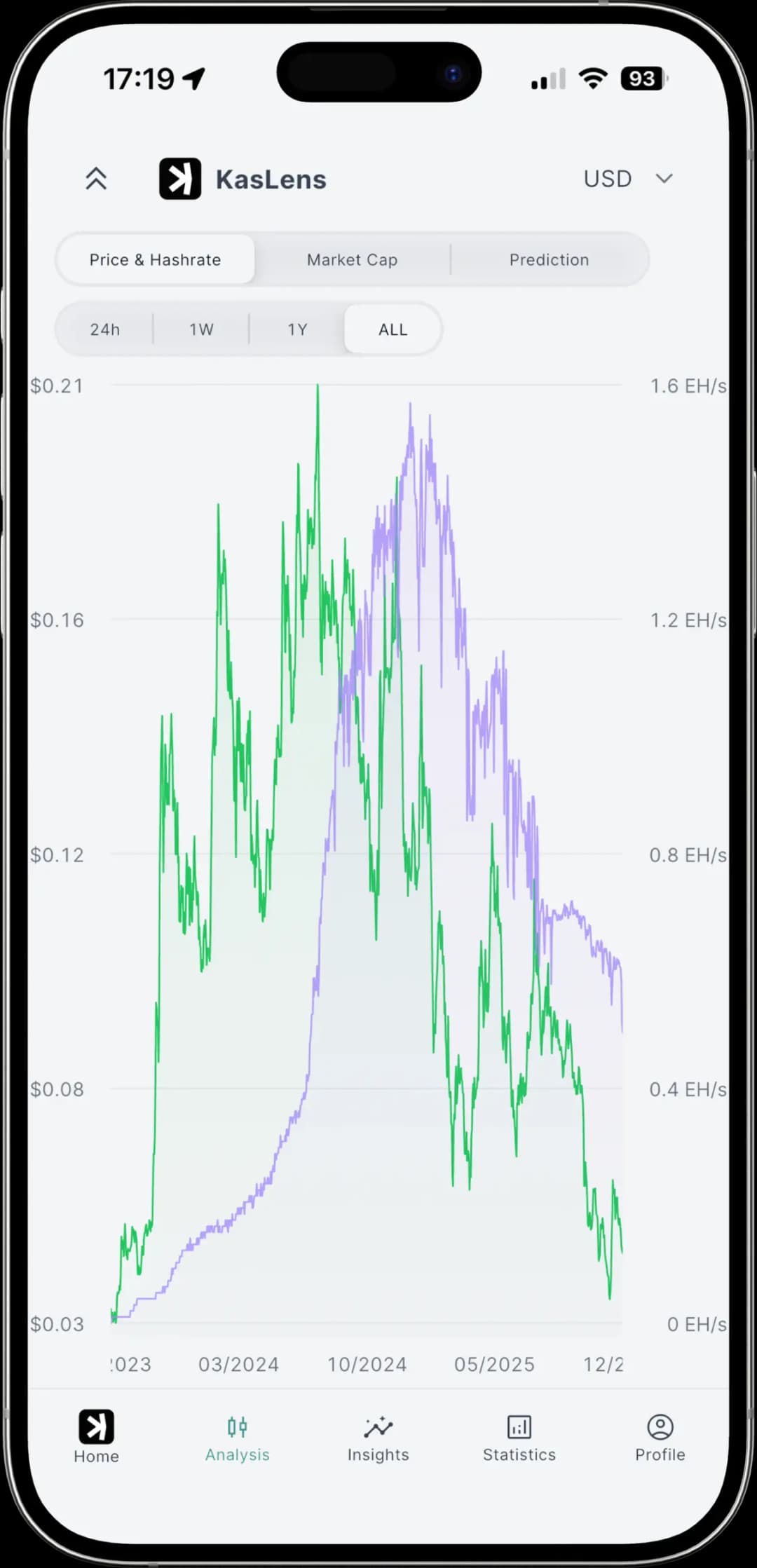Screen dimensions: 757x1568
Task: Set the time range to 24h
Action: [x=104, y=329]
